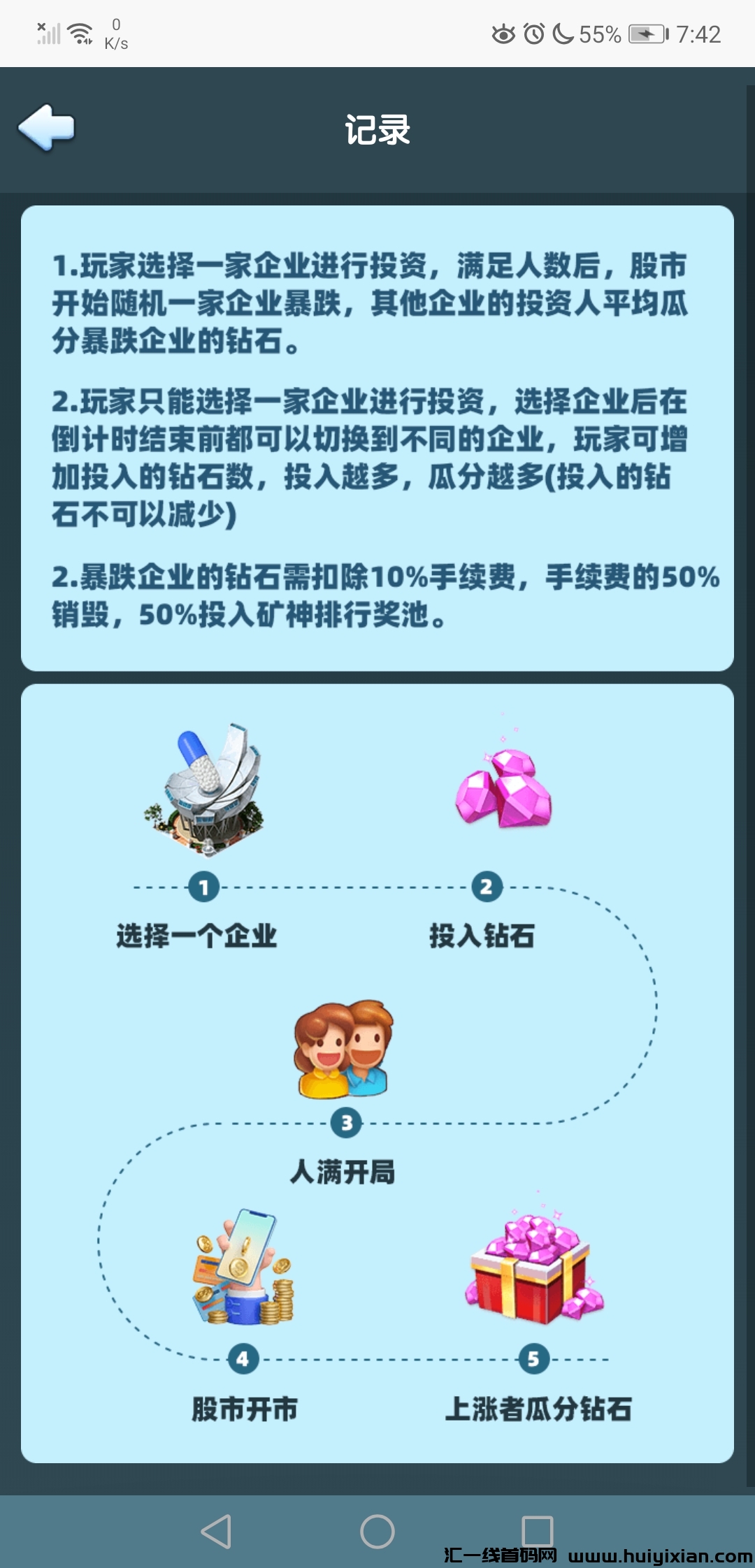Tap the system back button
Image resolution: width=755 pixels, height=1568 pixels.
[x=216, y=1532]
